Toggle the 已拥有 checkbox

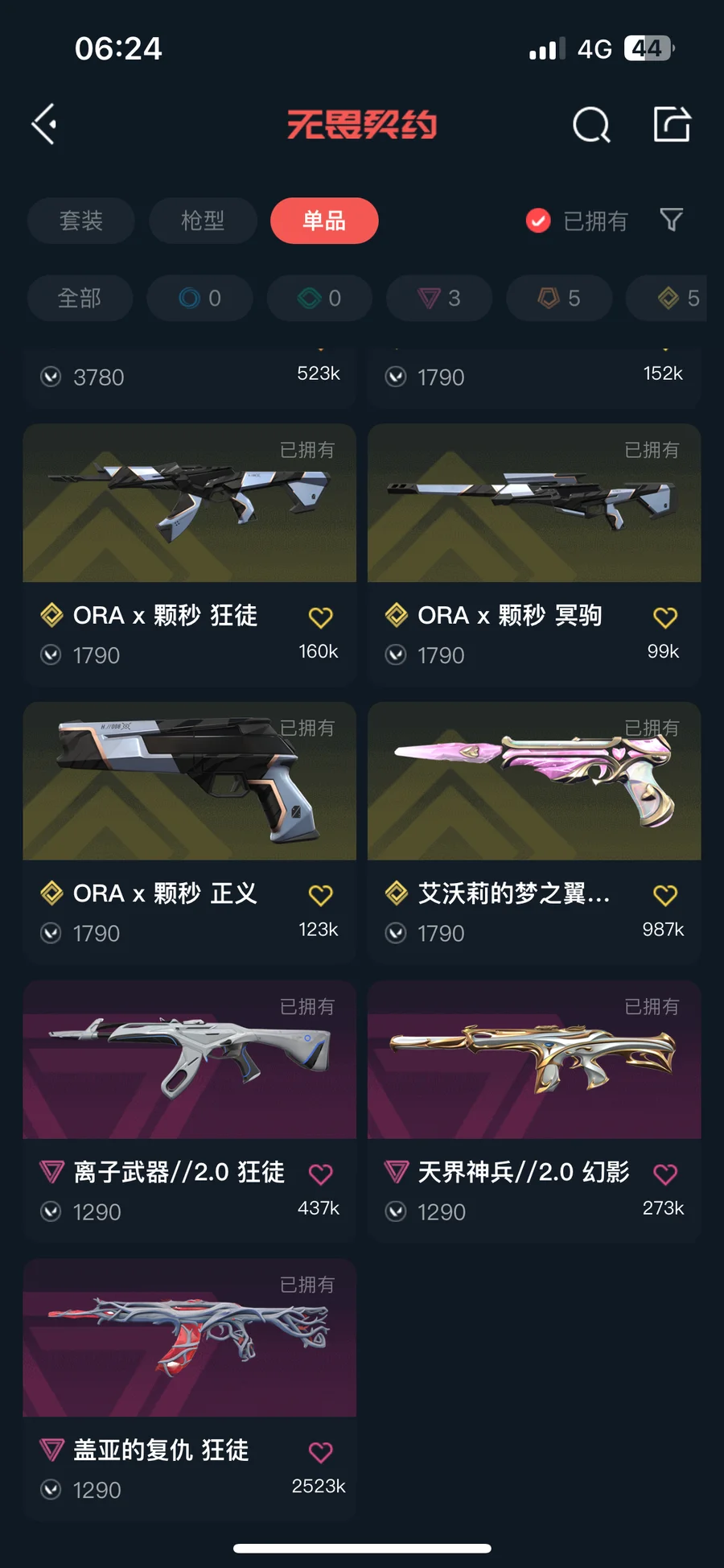(538, 221)
